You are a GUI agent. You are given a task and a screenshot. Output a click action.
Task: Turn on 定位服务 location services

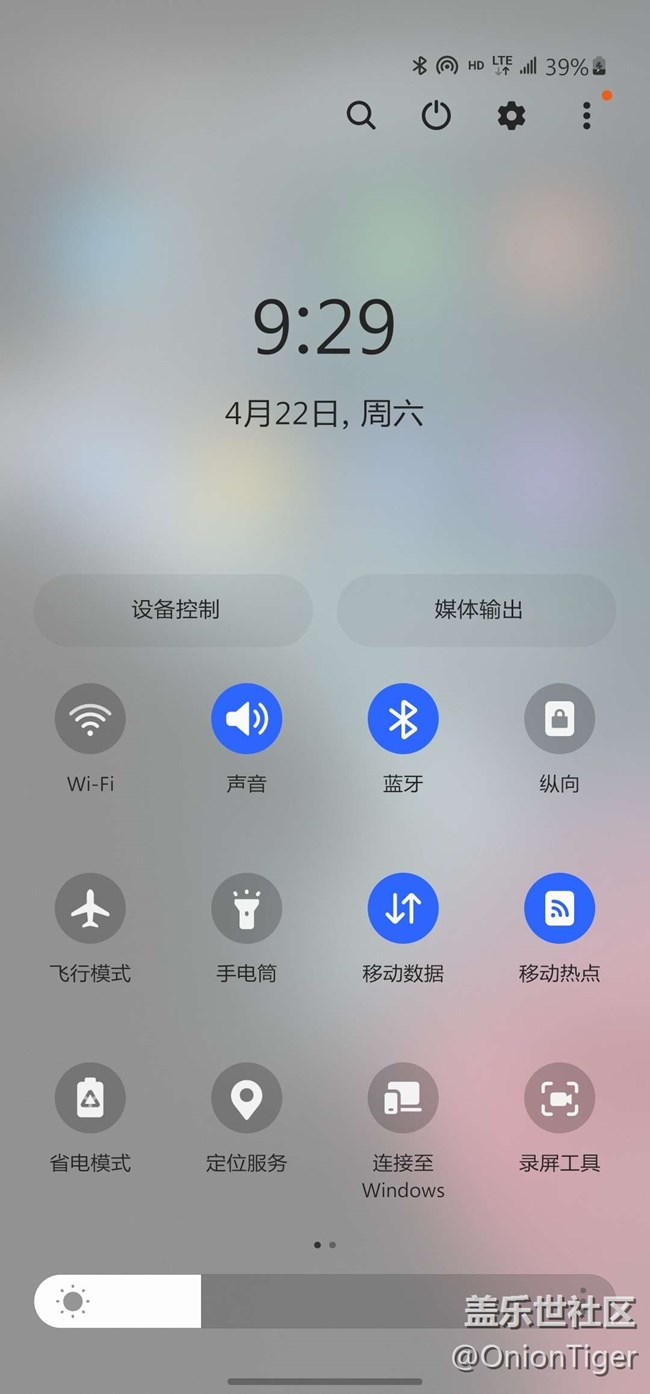point(247,1098)
